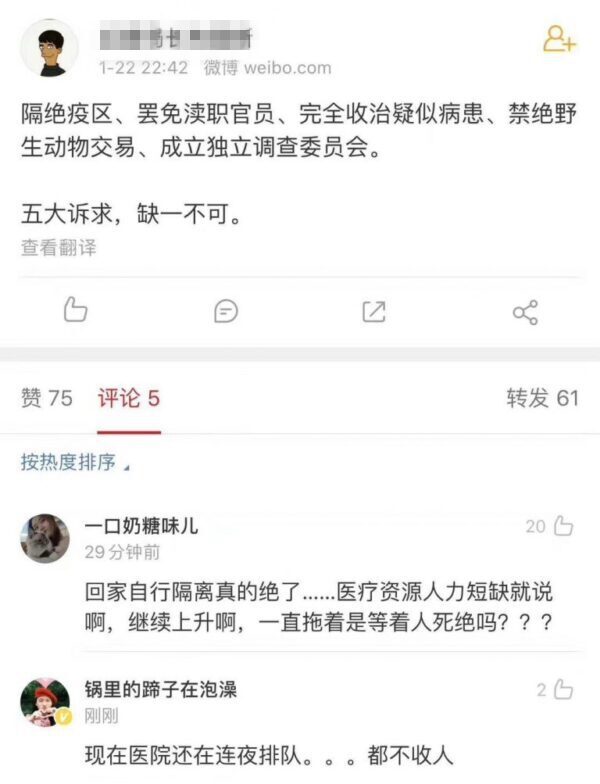Tap 查看翻译 to translate the post
Image resolution: width=600 pixels, height=784 pixels.
coord(59,248)
